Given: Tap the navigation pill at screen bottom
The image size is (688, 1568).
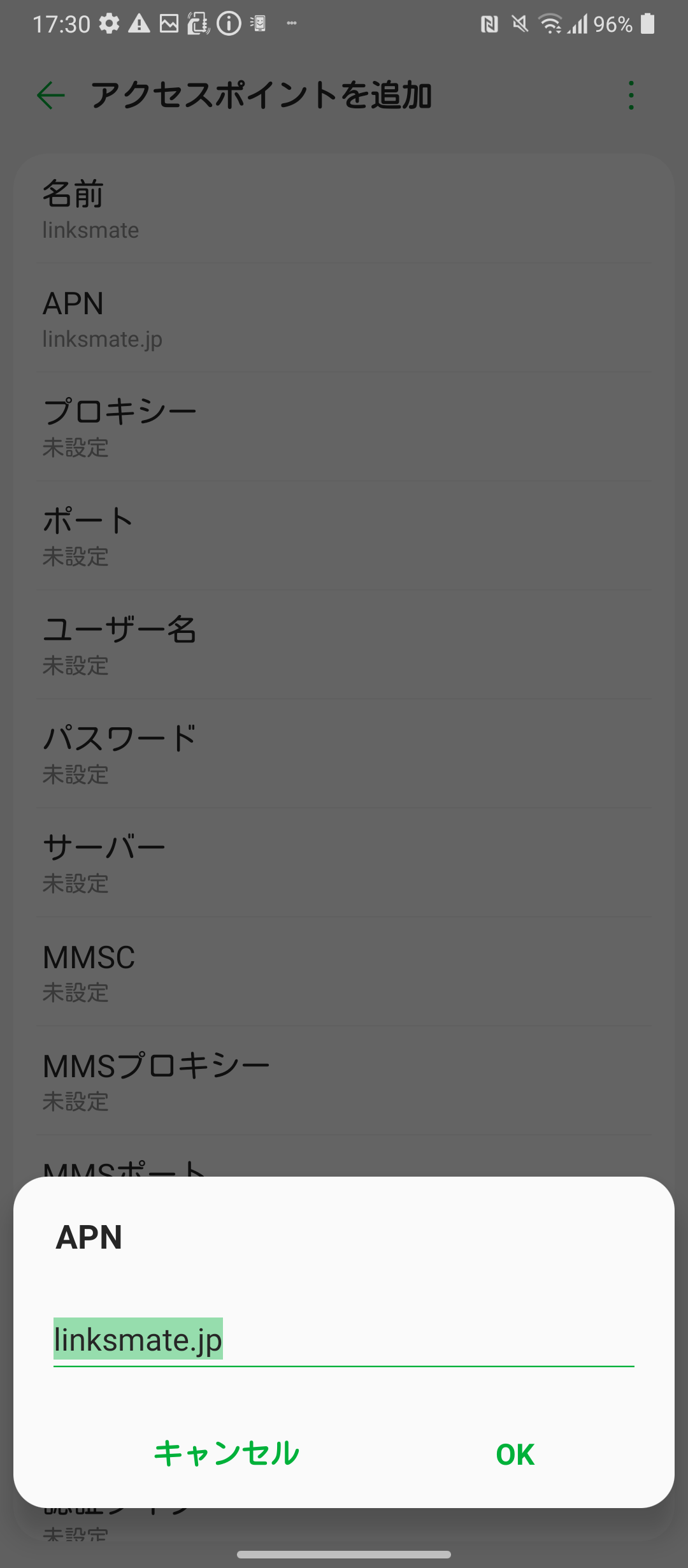Looking at the screenshot, I should 344,1553.
